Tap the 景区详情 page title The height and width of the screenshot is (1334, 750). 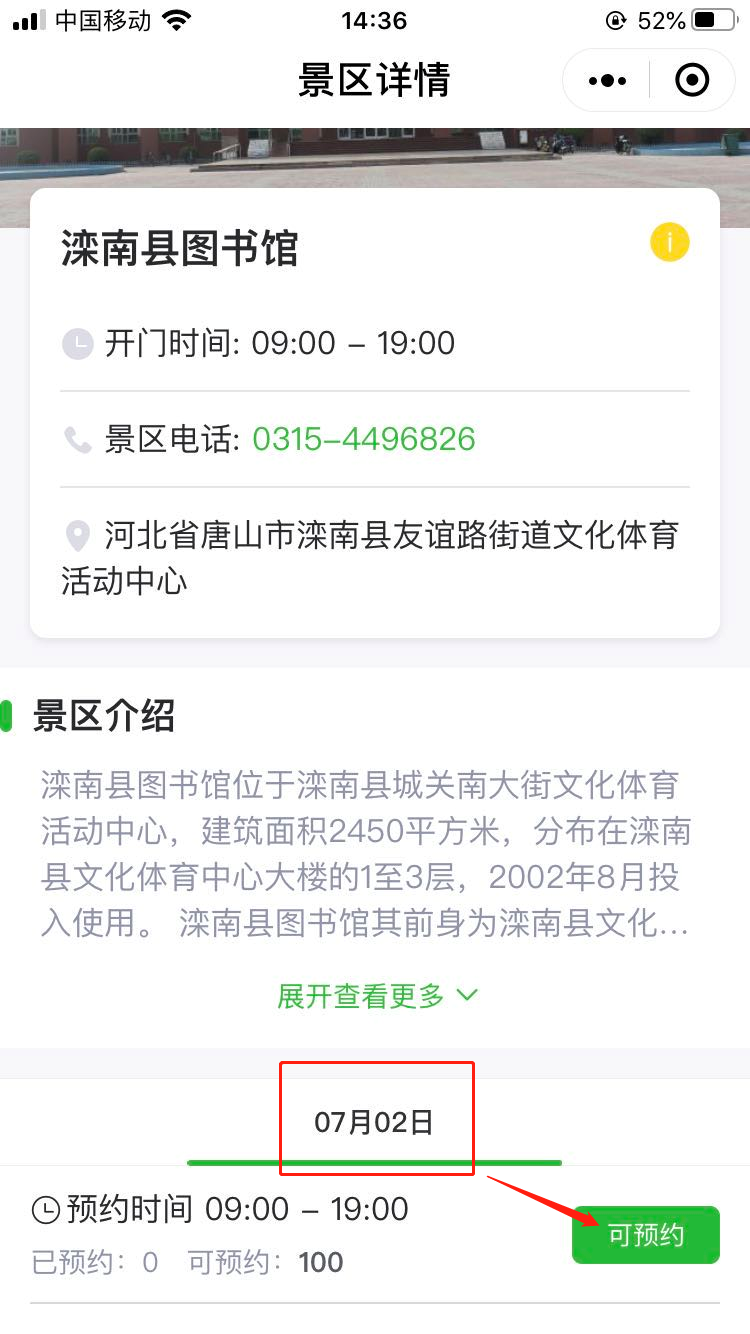375,80
